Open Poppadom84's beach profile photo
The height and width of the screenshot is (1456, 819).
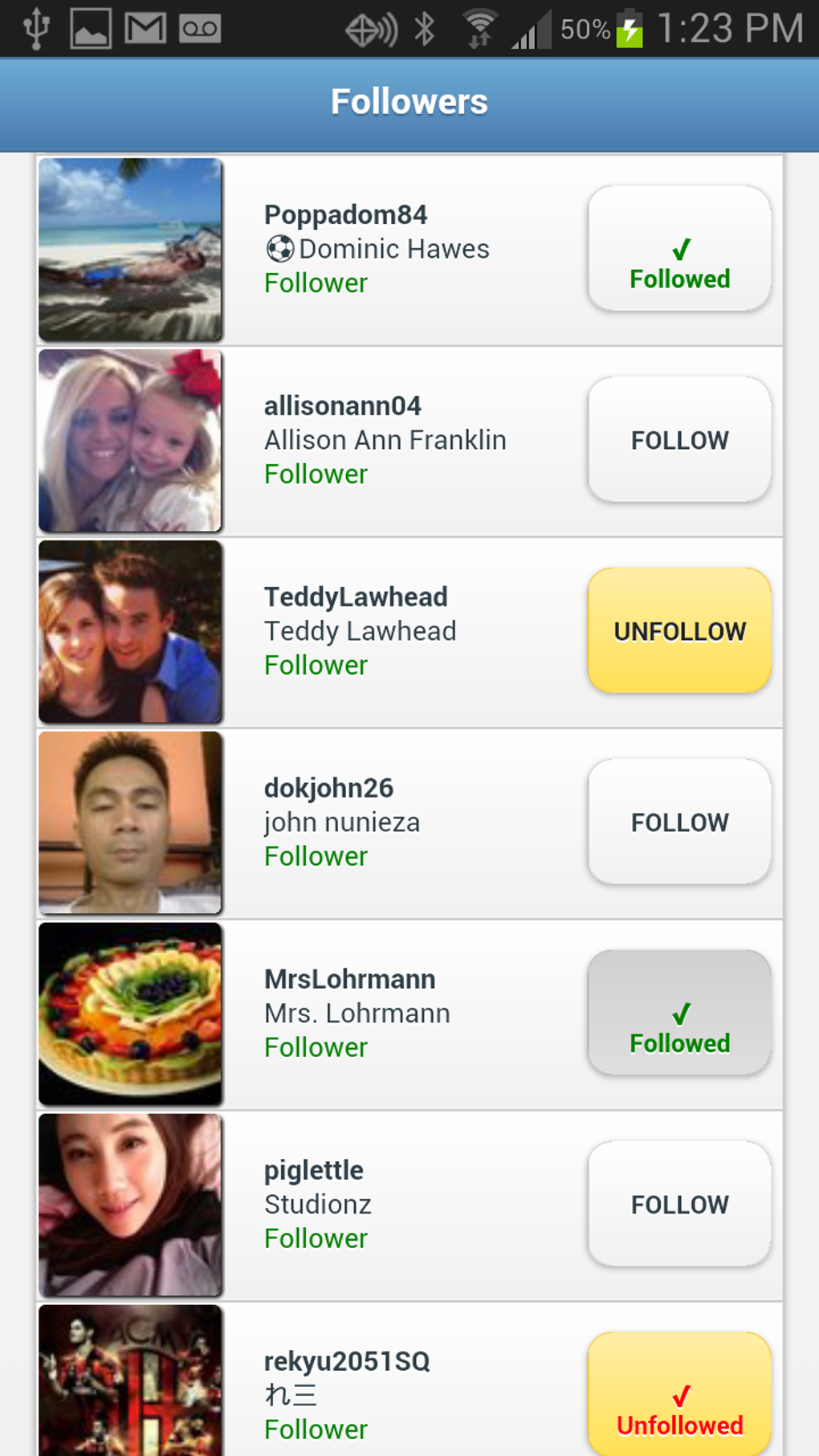tap(130, 250)
